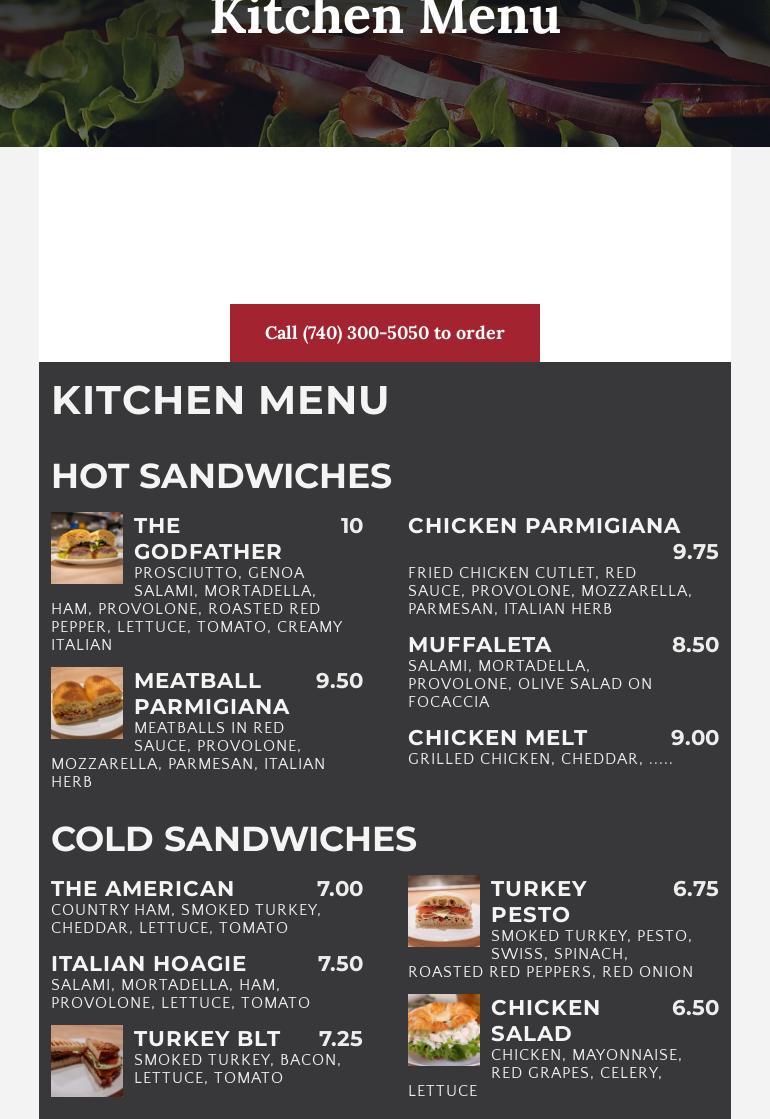View the Meatball Parmigiana photo

(87, 703)
